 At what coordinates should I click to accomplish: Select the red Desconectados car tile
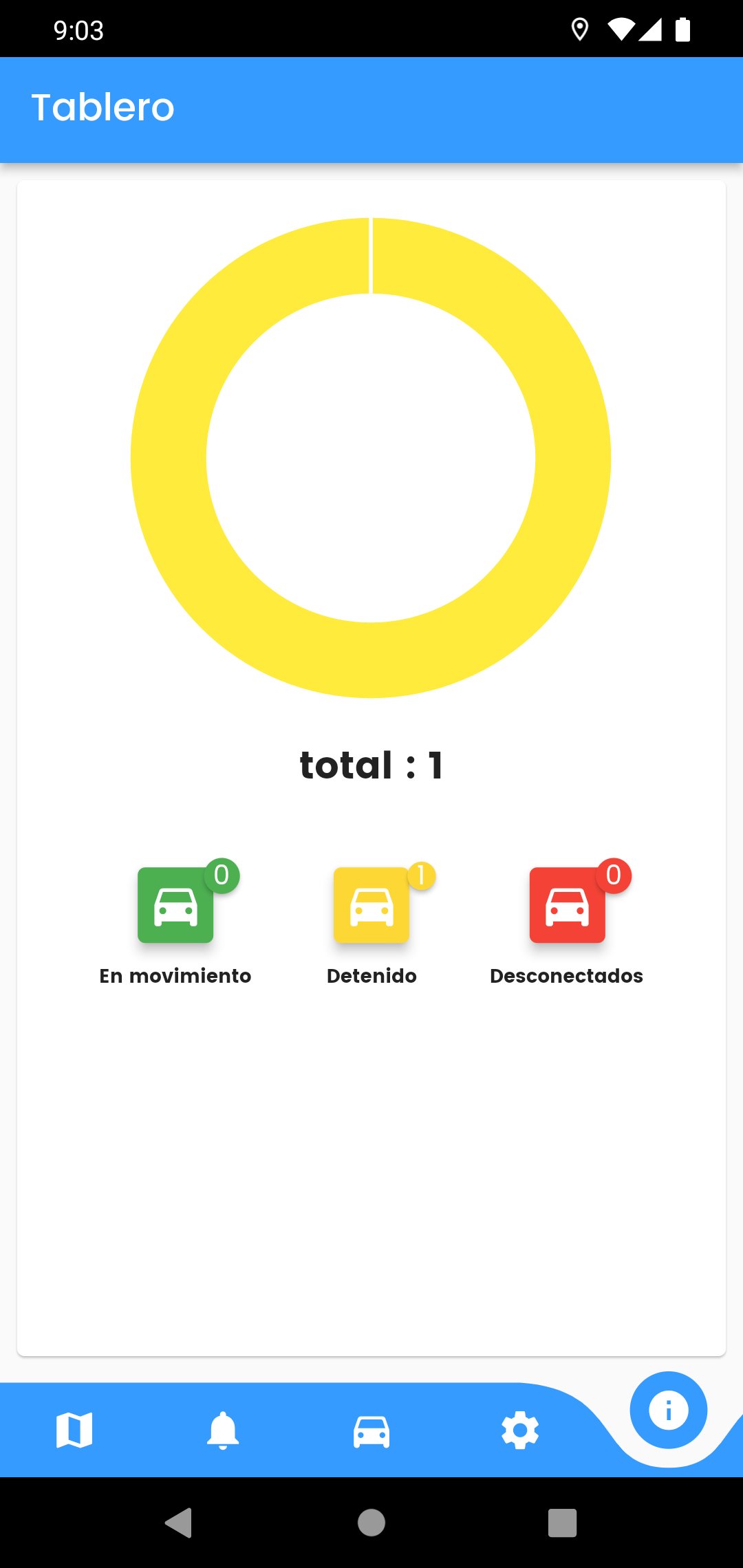pos(568,904)
